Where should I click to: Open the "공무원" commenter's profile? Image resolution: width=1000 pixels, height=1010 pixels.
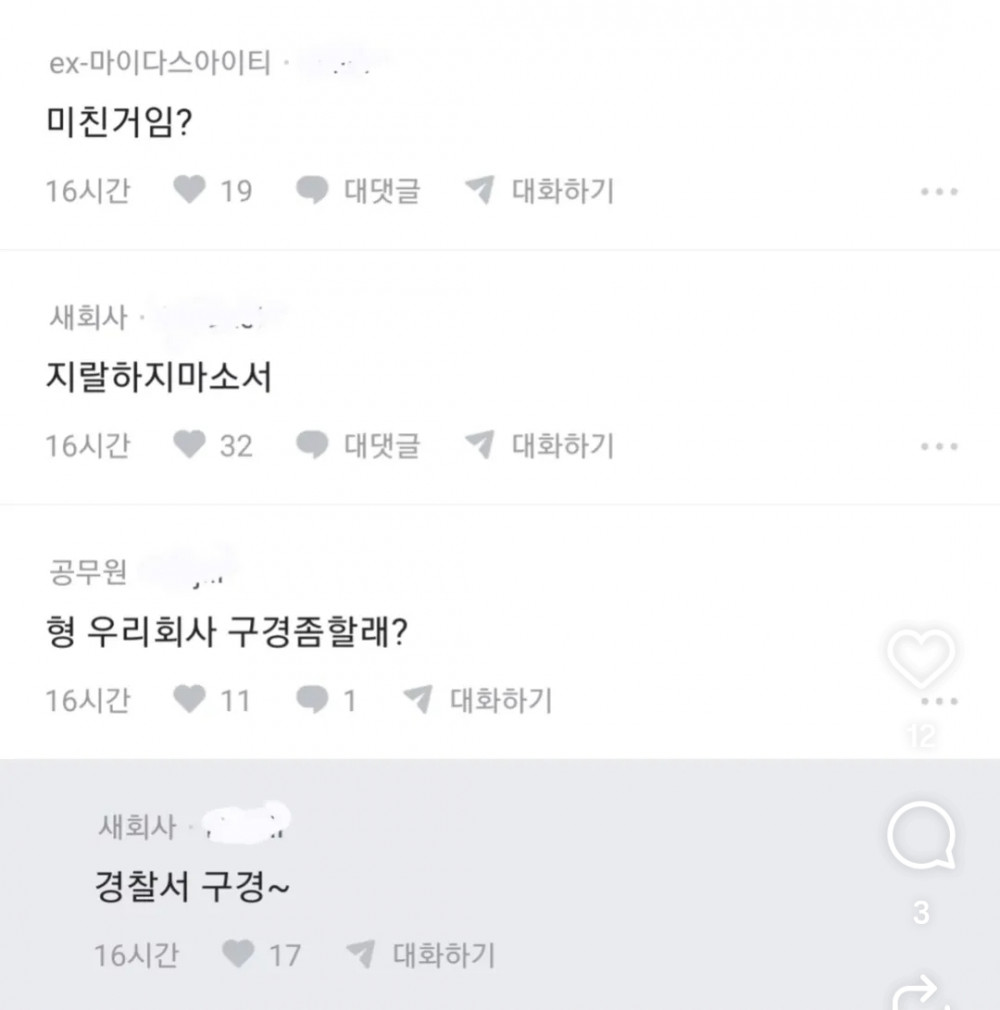pyautogui.click(x=85, y=574)
